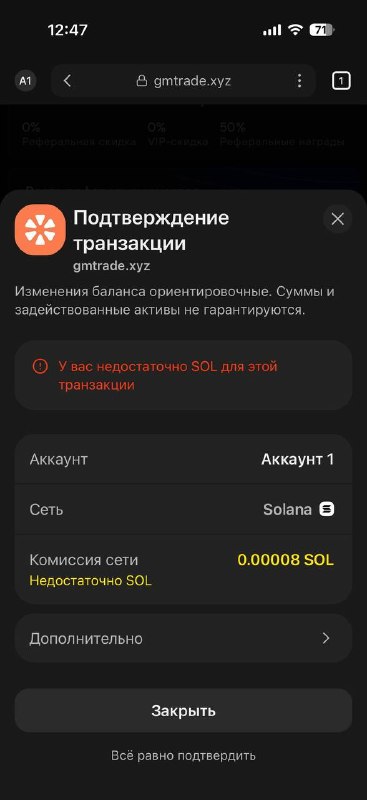This screenshot has width=367, height=800.
Task: Tap the Закрыть button
Action: 183,711
